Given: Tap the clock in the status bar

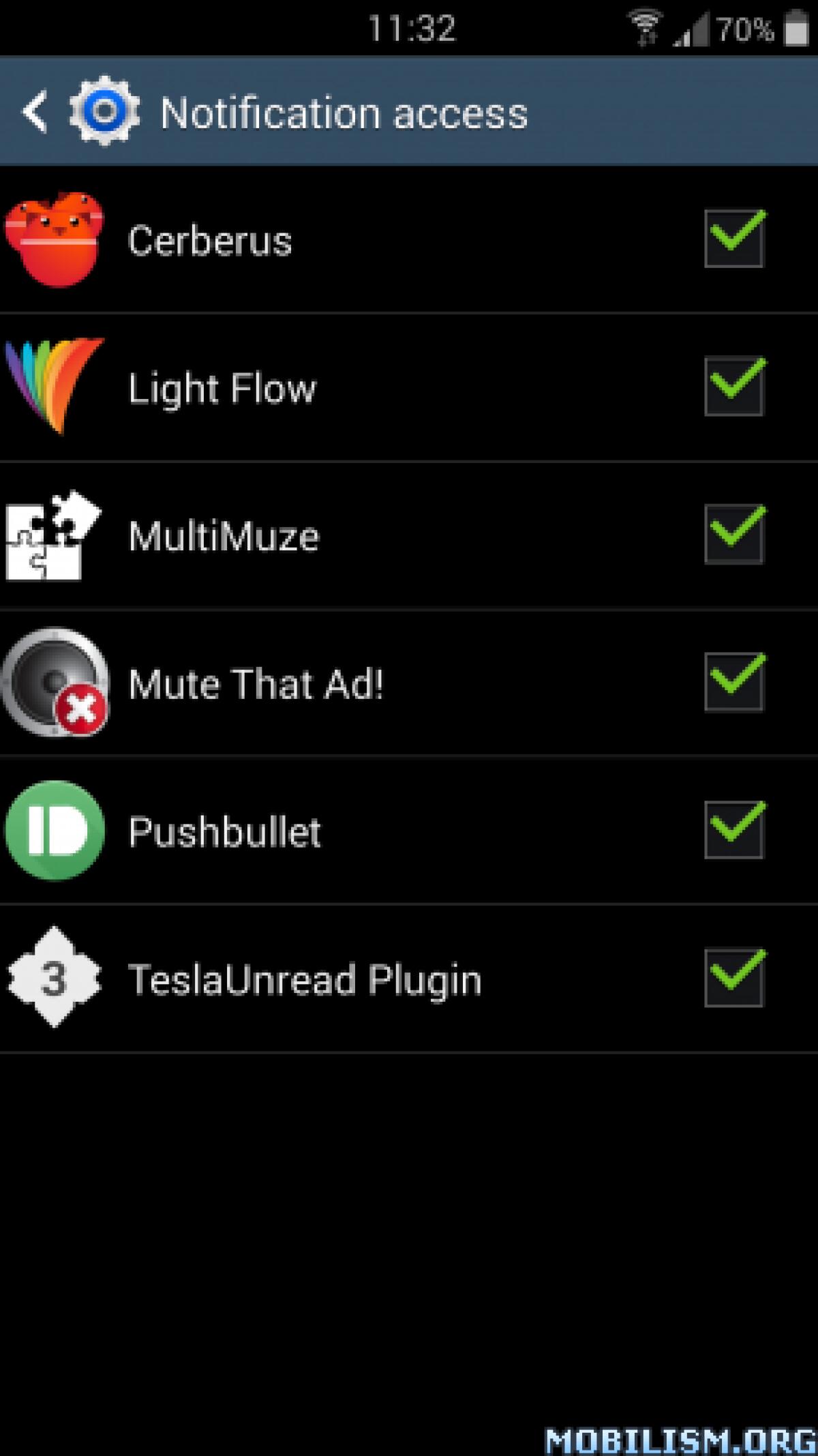Looking at the screenshot, I should click(414, 29).
